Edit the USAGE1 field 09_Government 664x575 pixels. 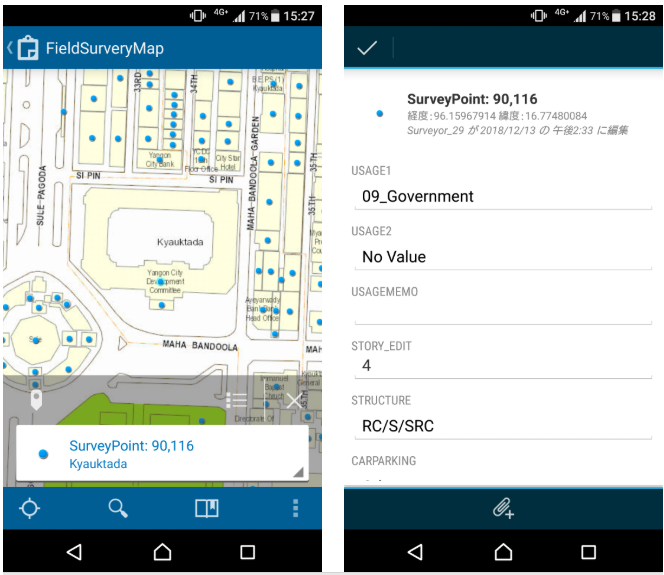pos(501,196)
